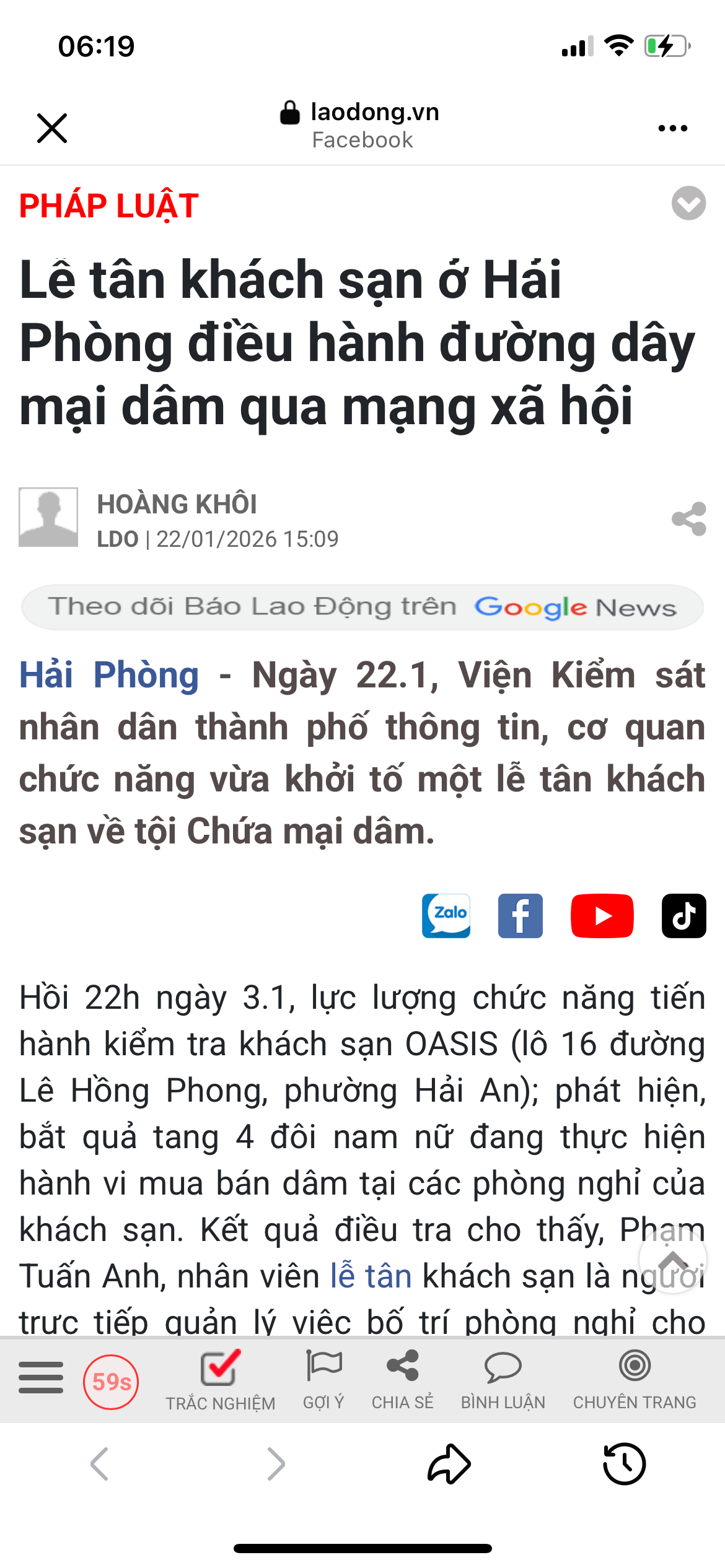Open Lao Động's YouTube channel
Viewport: 725px width, 1568px height.
tap(602, 915)
